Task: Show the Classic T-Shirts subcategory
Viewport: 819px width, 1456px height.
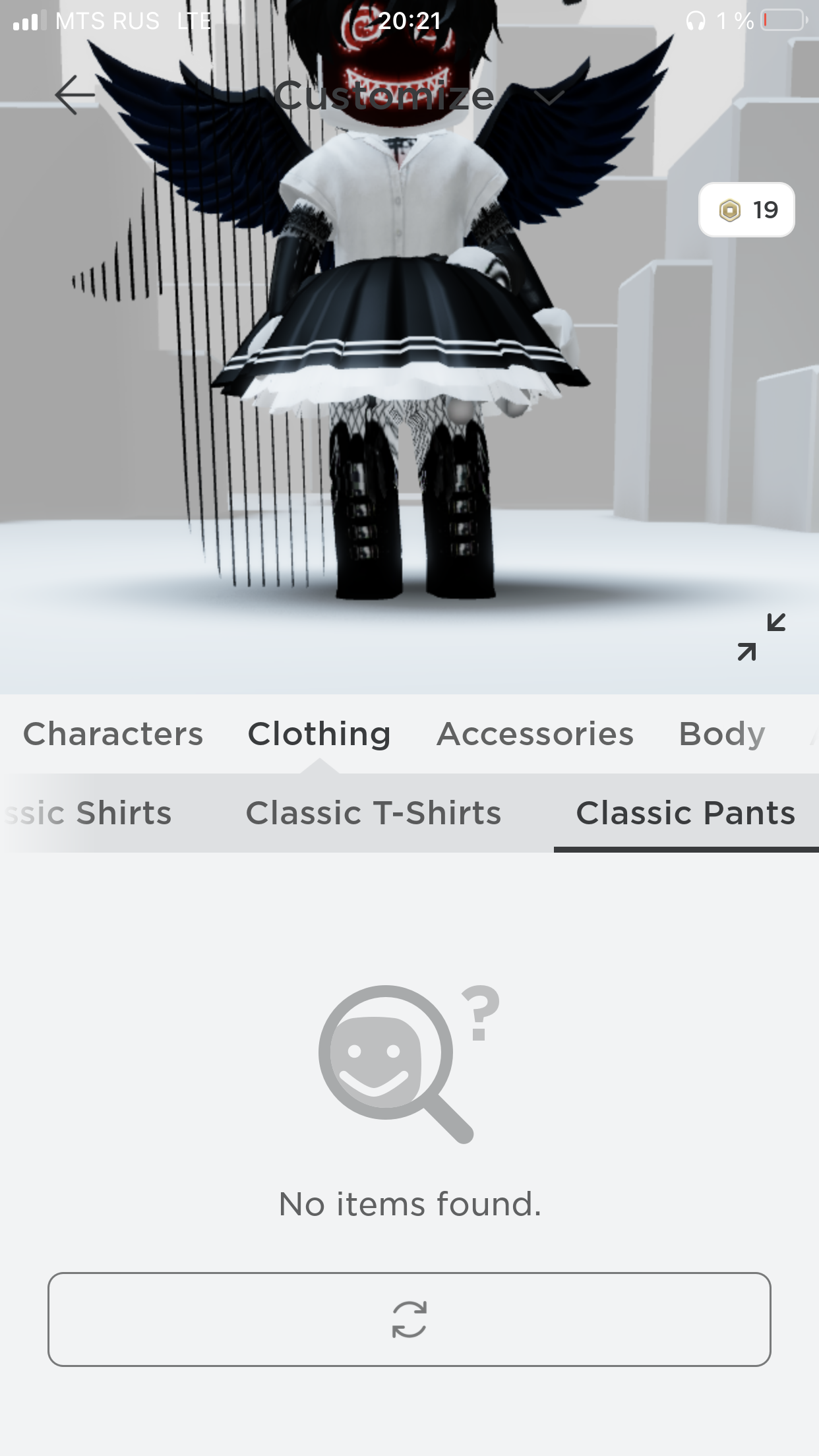Action: coord(373,812)
